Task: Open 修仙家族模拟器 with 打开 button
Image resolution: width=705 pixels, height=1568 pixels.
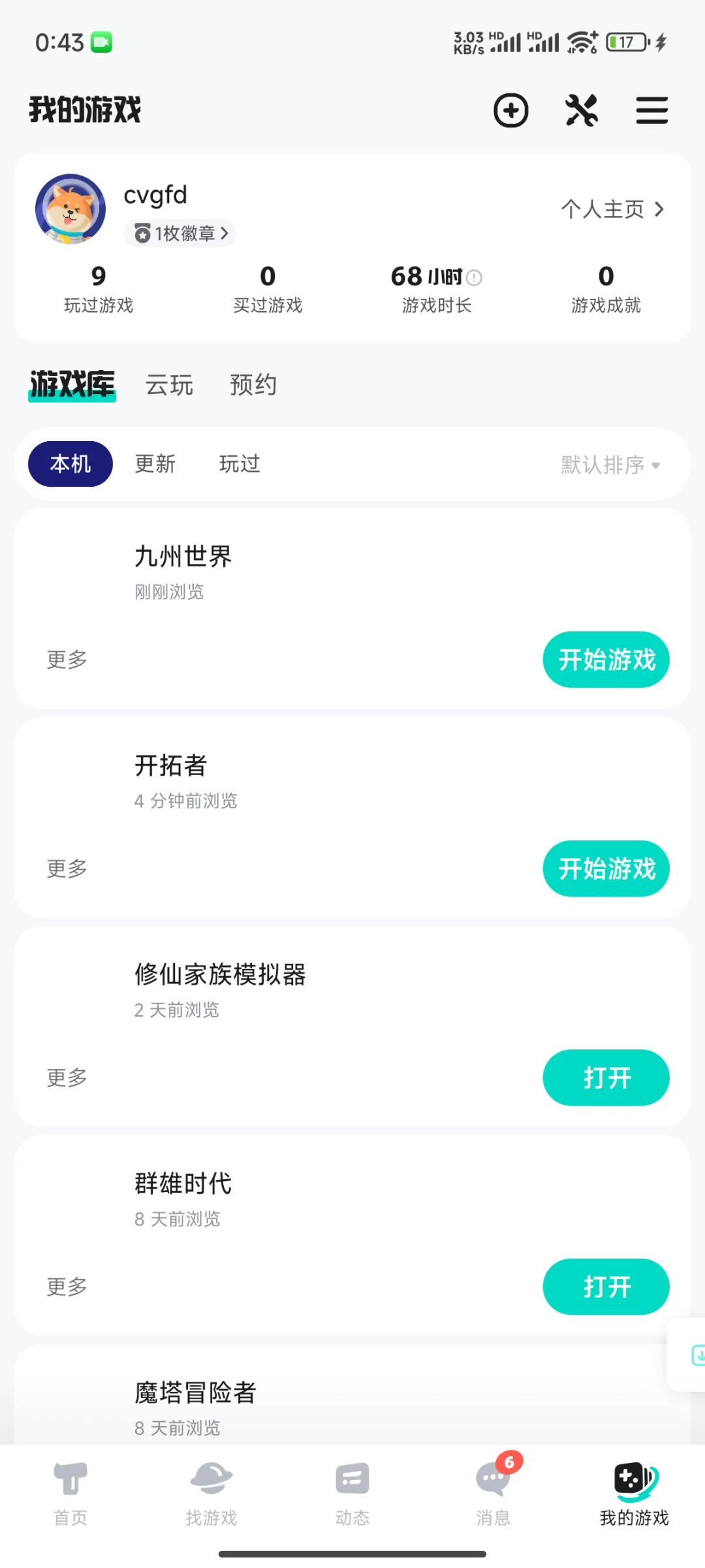Action: click(606, 1077)
